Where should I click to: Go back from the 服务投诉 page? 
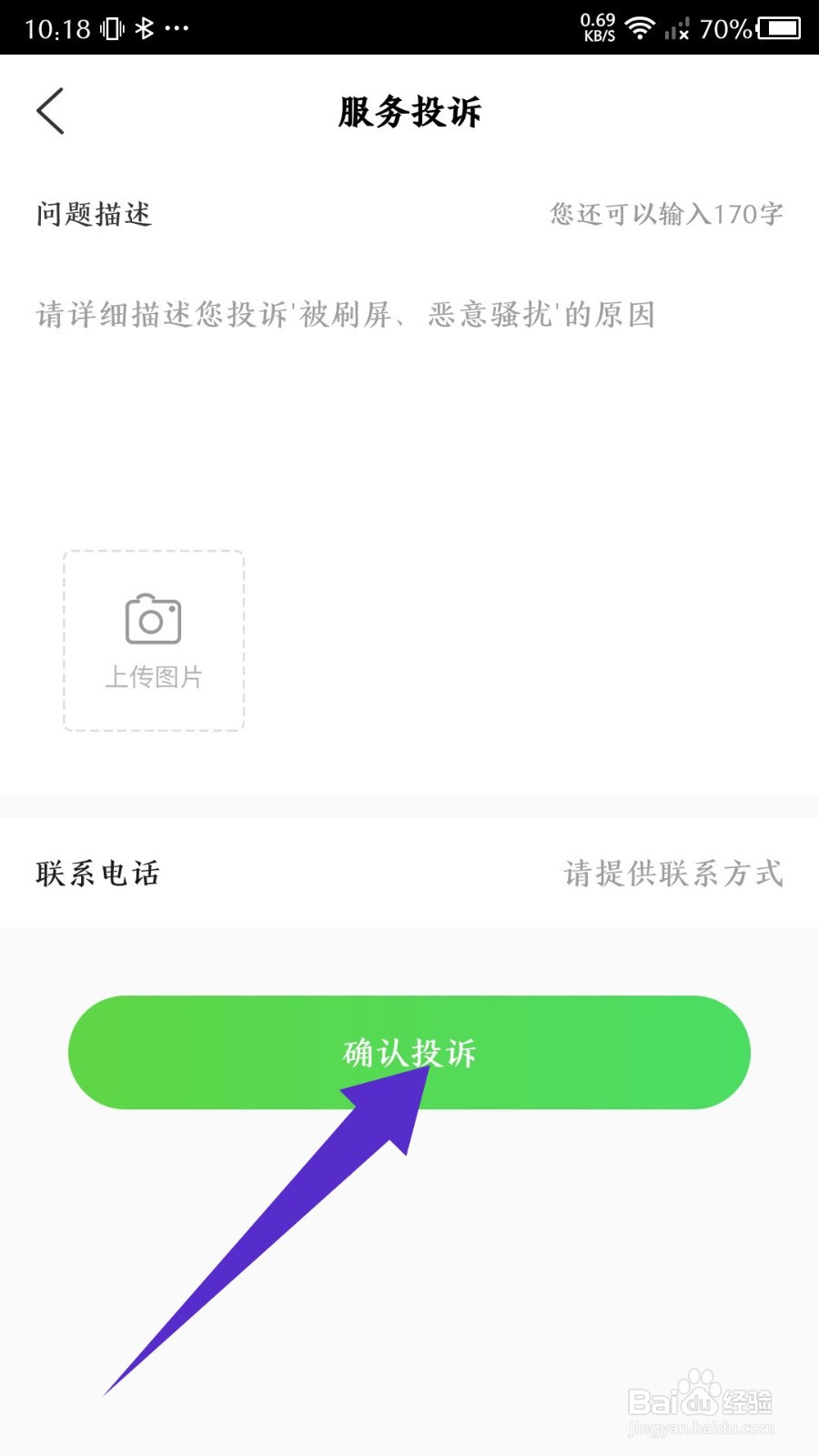(x=51, y=111)
